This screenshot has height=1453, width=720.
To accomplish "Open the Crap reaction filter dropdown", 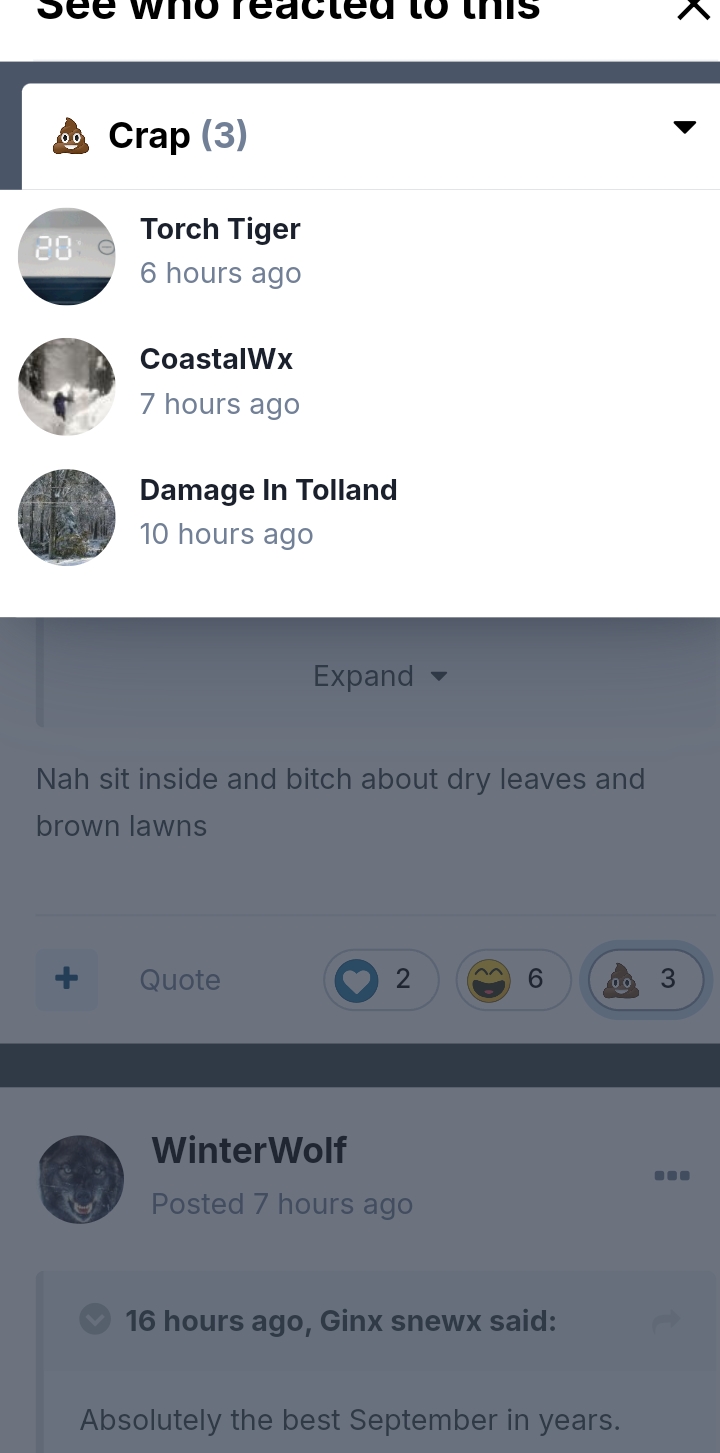I will [371, 136].
